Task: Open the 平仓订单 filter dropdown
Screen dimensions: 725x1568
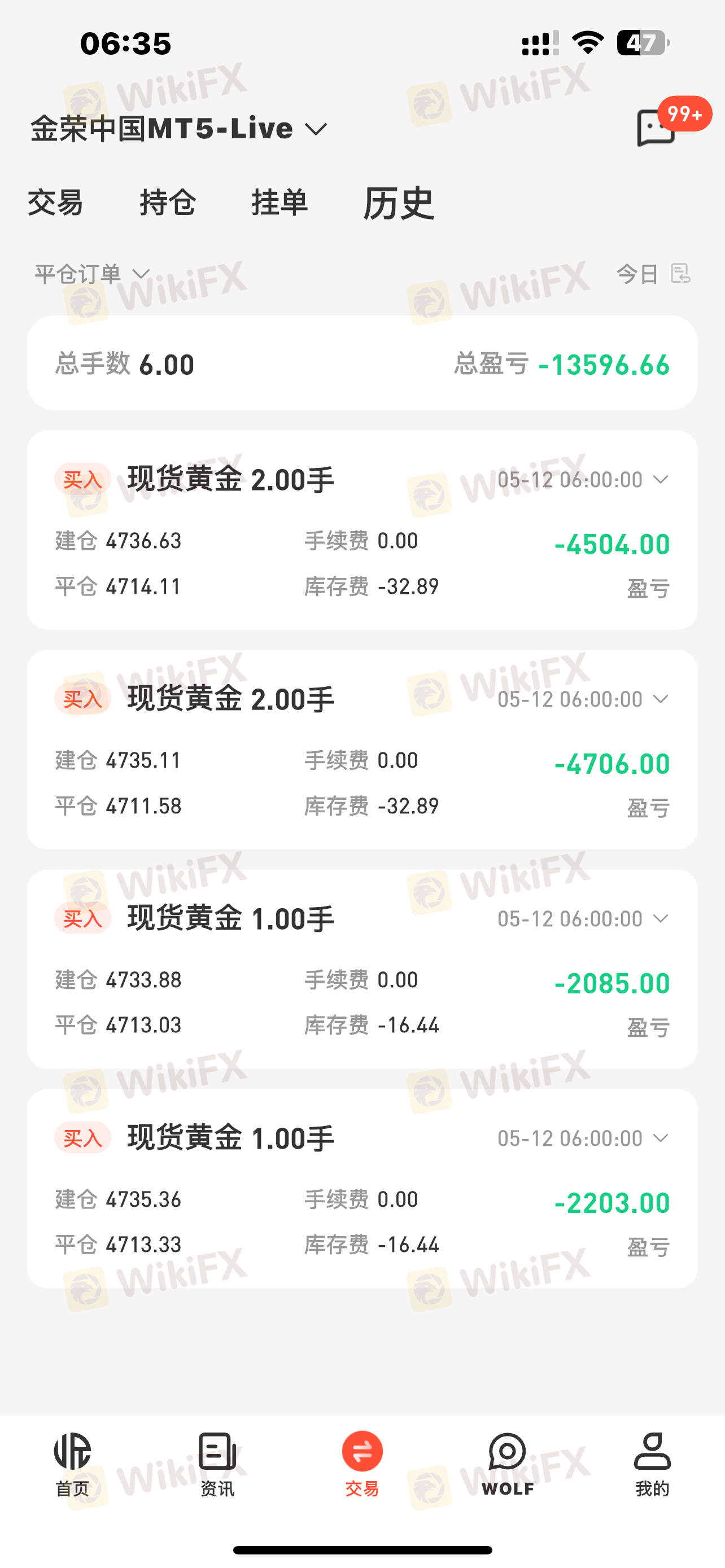Action: point(92,274)
